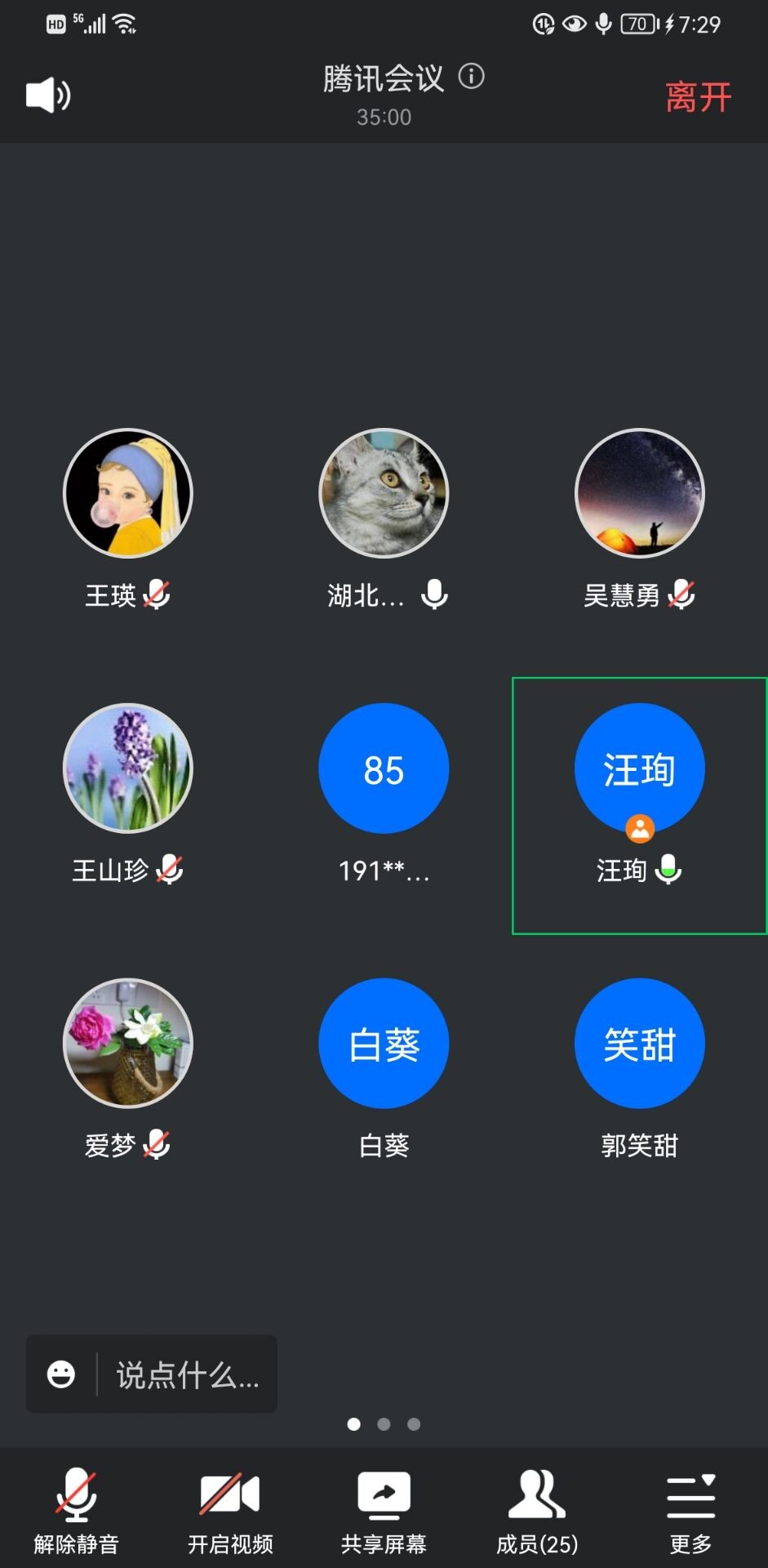
Task: Open the 更多 menu
Action: (690, 1509)
